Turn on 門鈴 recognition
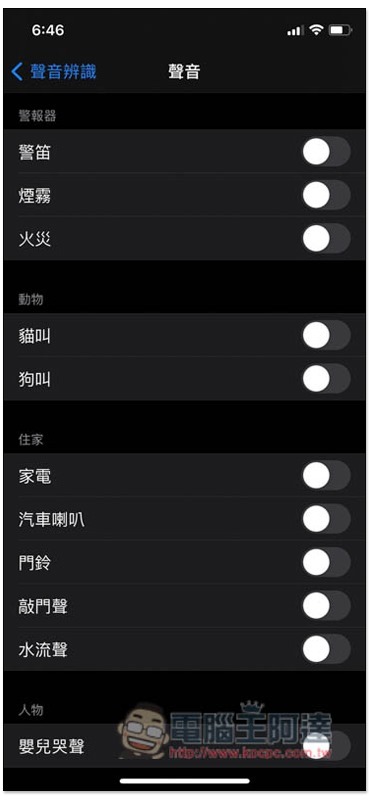Image resolution: width=369 pixels, height=800 pixels. click(326, 563)
